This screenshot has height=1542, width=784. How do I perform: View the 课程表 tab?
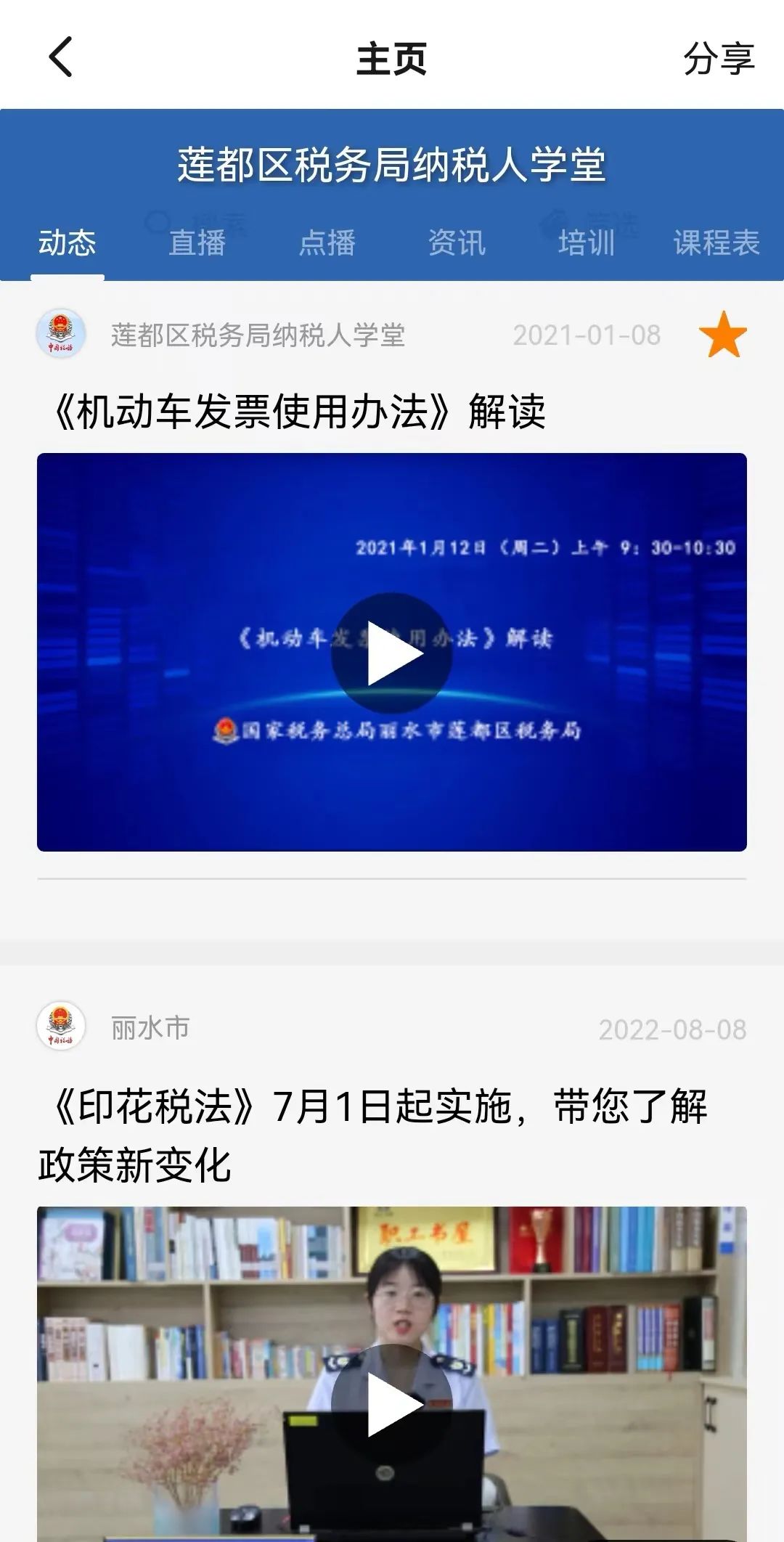click(716, 242)
